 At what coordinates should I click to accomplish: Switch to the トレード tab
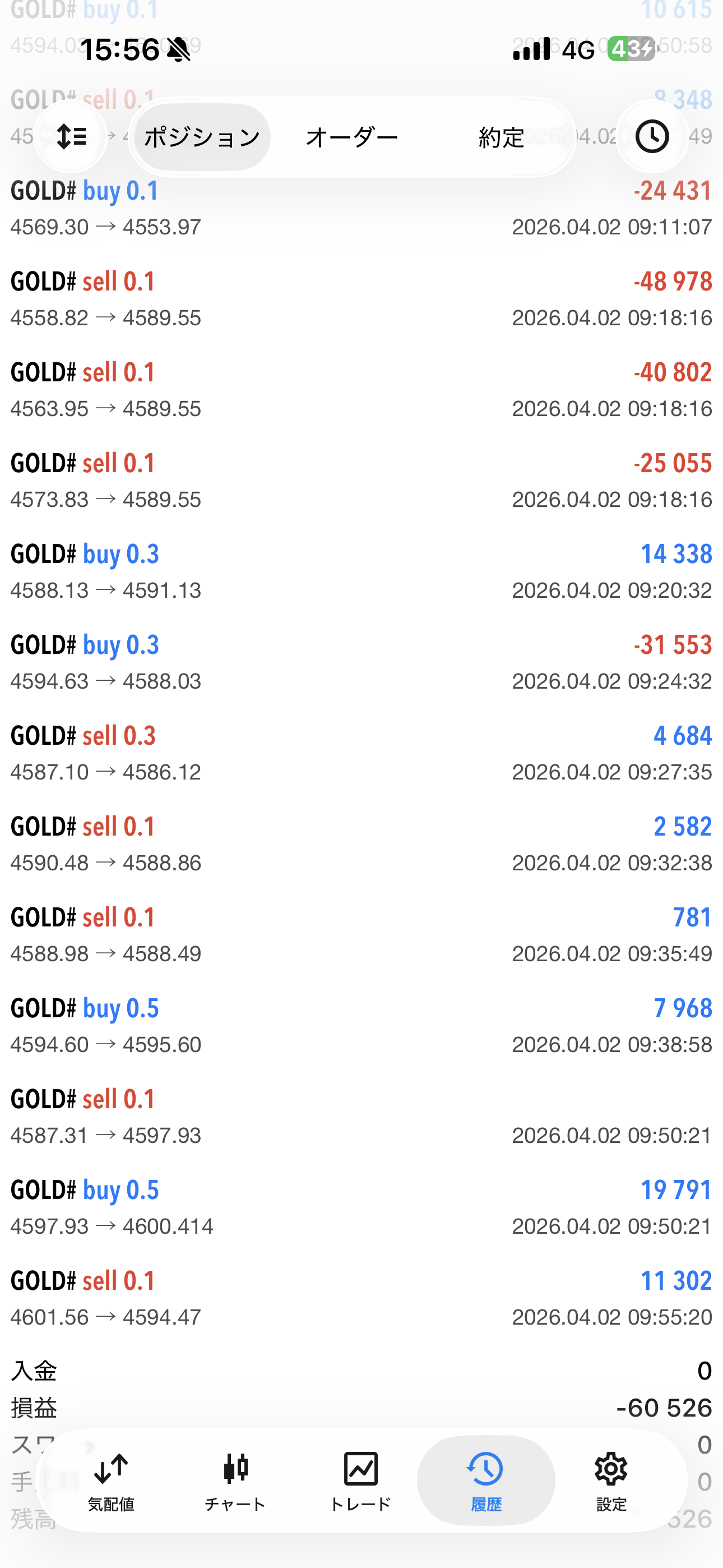(360, 1481)
